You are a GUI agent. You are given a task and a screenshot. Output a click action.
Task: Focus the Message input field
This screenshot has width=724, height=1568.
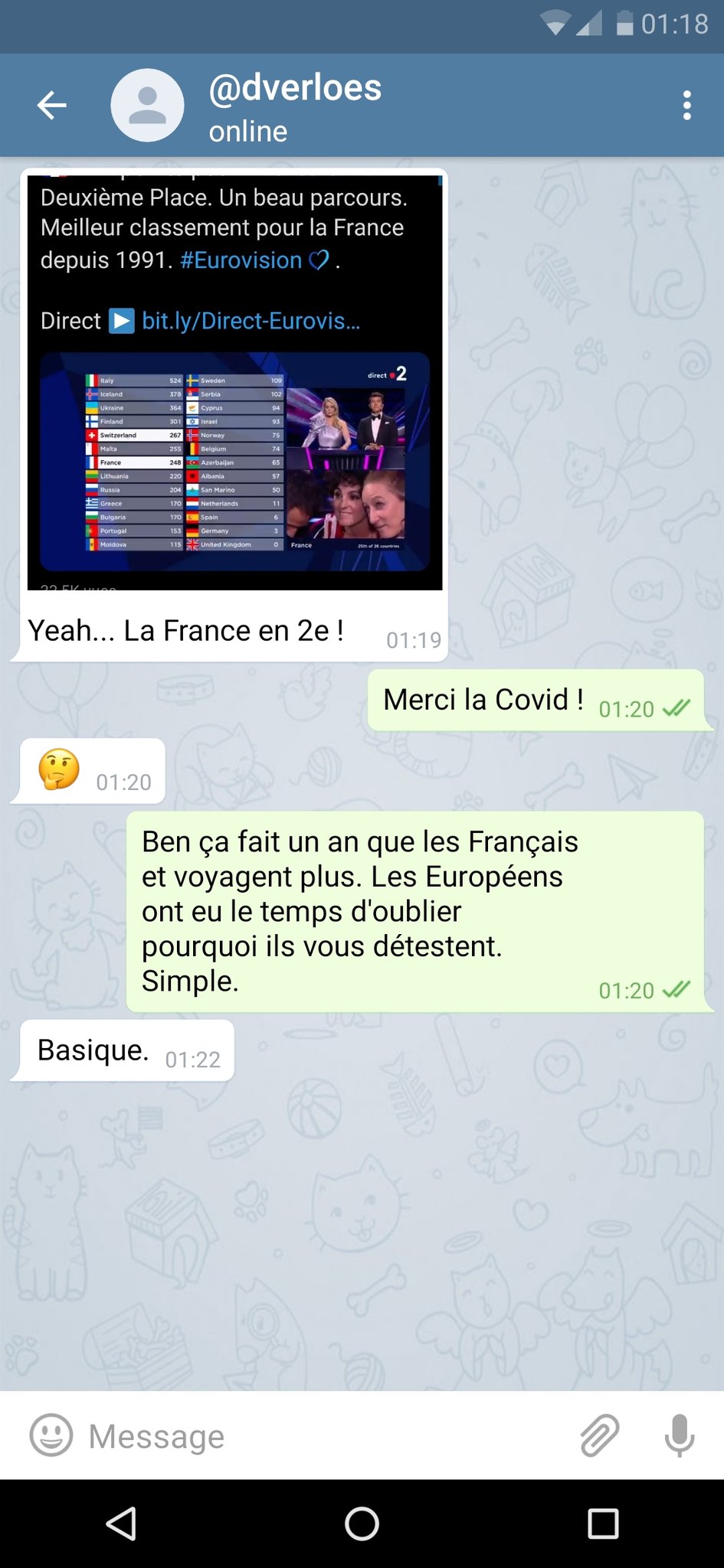pyautogui.click(x=322, y=1436)
